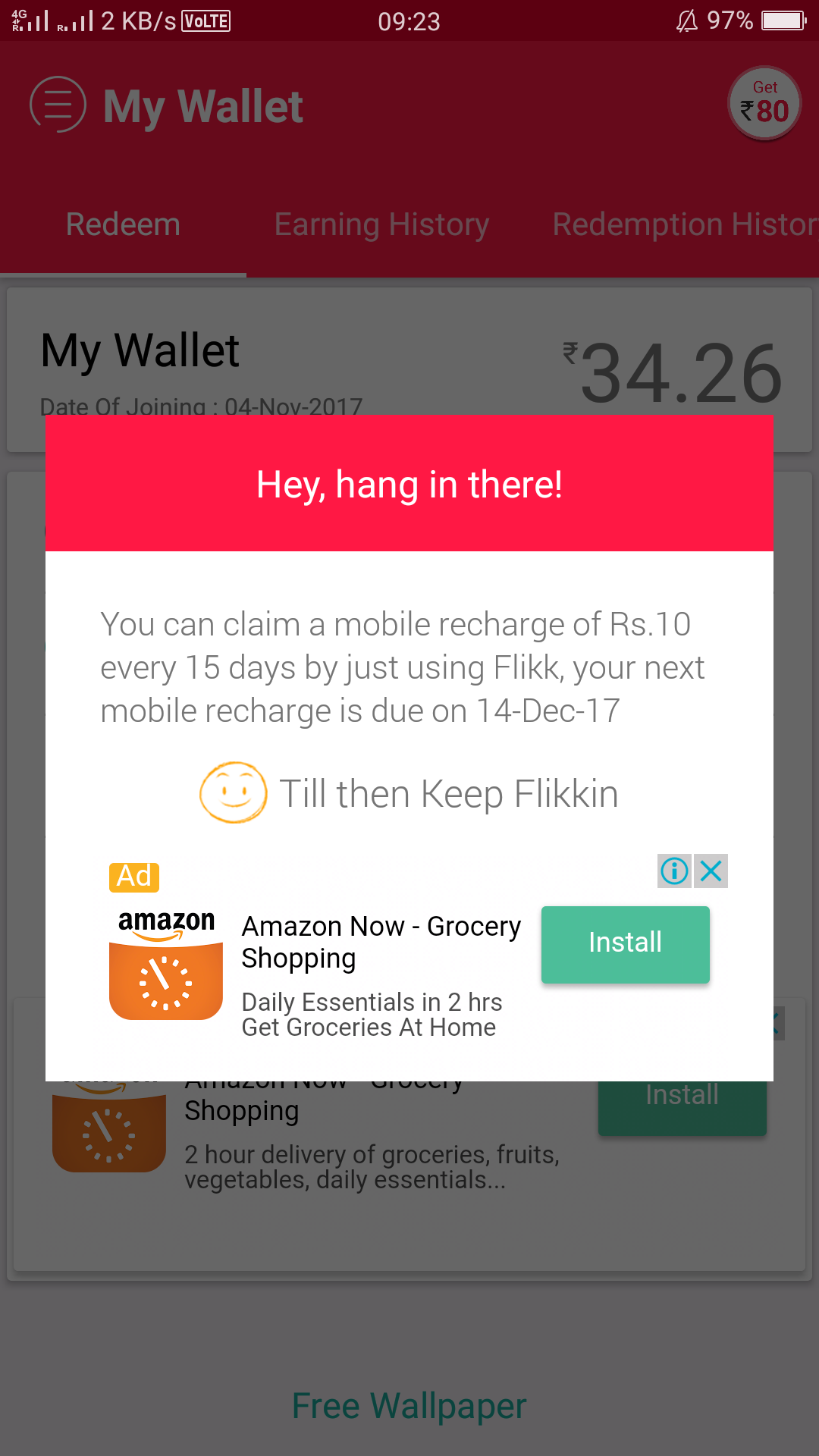Viewport: 819px width, 1456px height.
Task: Open the Free Wallpaper link
Action: [409, 1405]
